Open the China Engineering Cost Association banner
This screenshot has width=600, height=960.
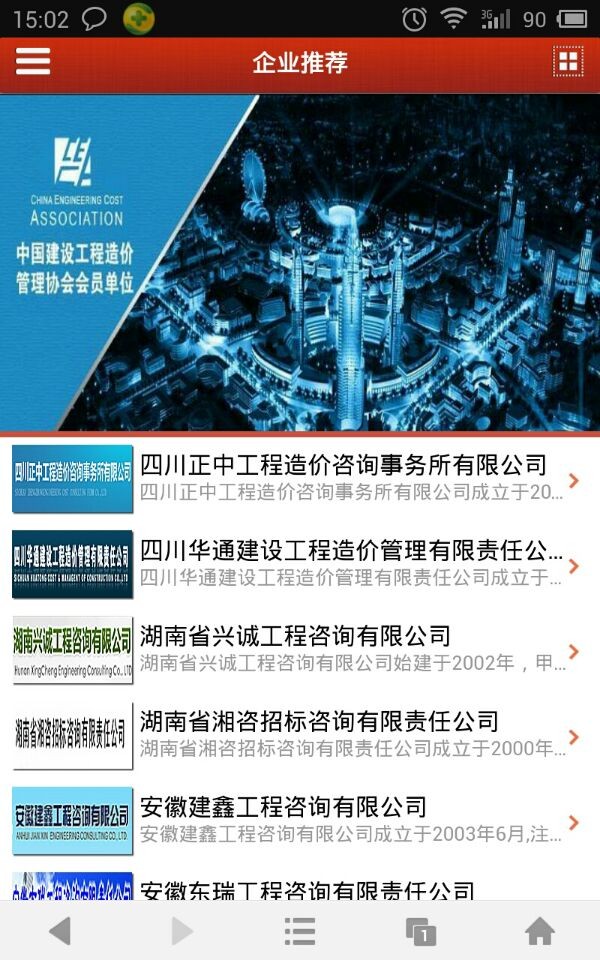click(x=300, y=263)
